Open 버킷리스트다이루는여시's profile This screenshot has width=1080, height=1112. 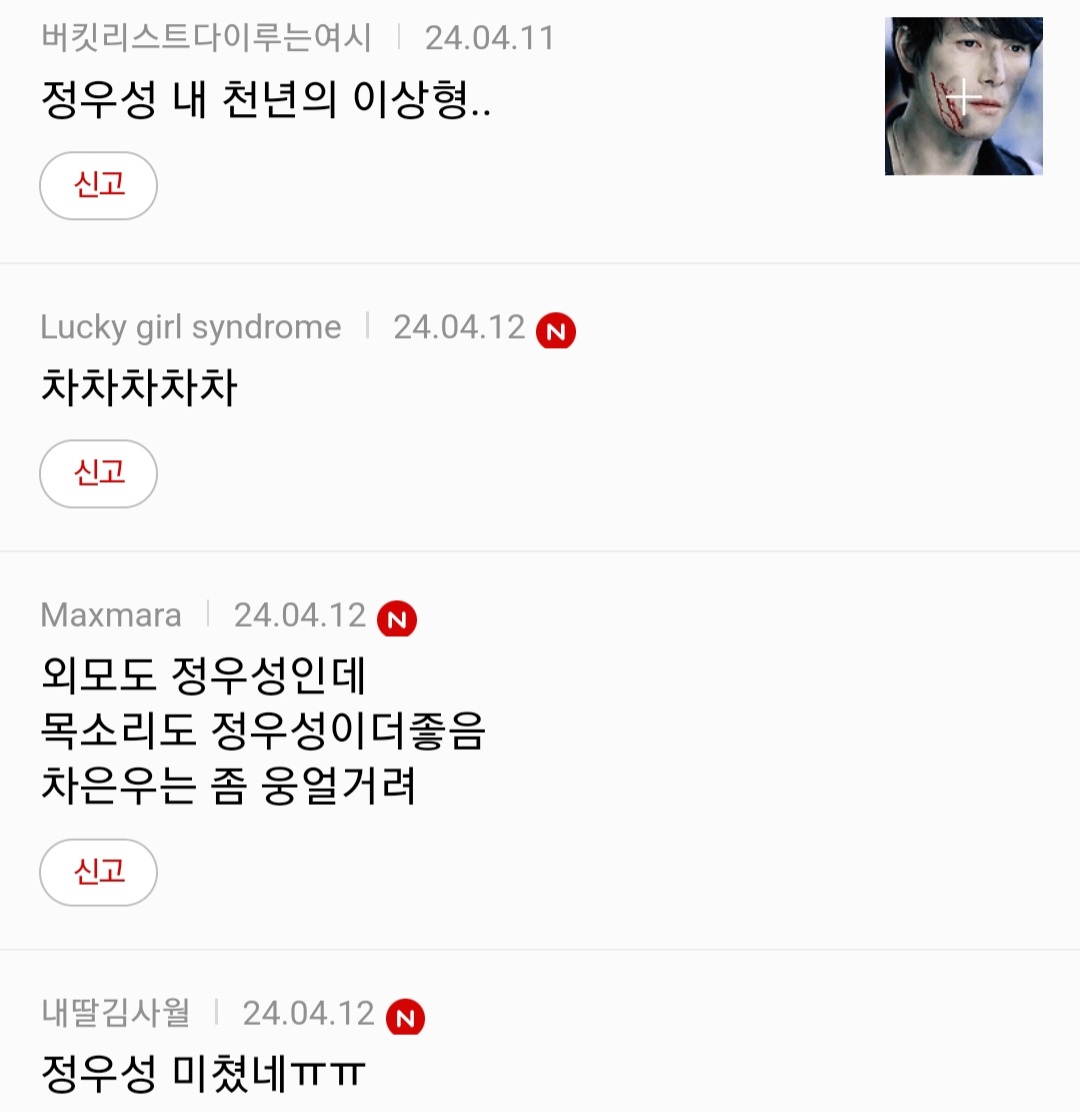click(x=206, y=38)
